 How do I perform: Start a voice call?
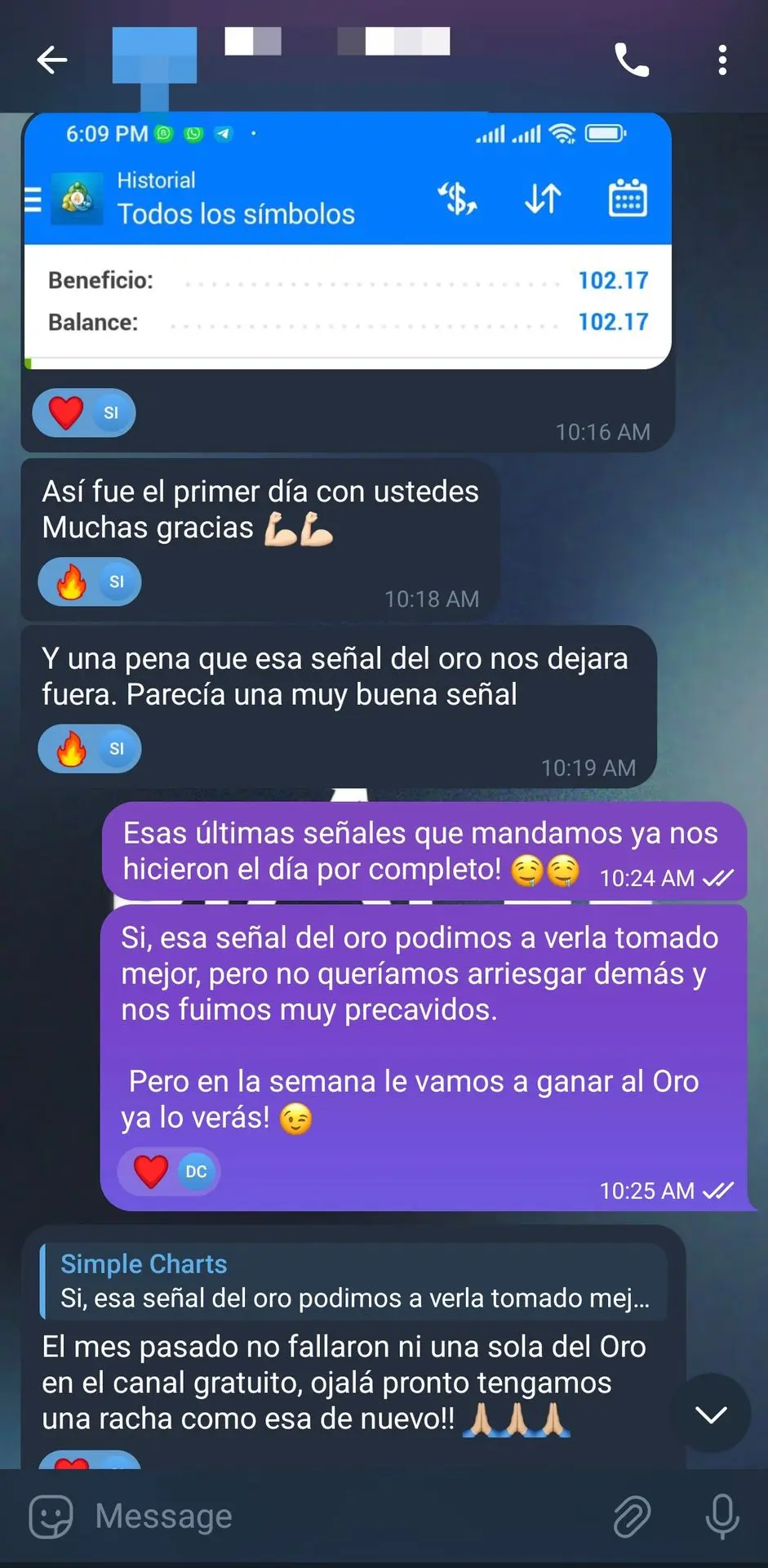[632, 60]
